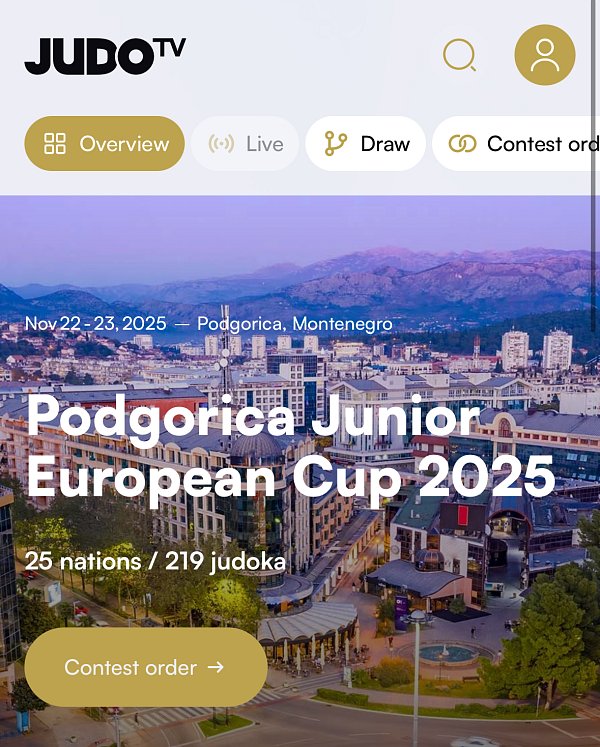Go to the JudoTV home logo
Viewport: 600px width, 747px height.
click(105, 56)
